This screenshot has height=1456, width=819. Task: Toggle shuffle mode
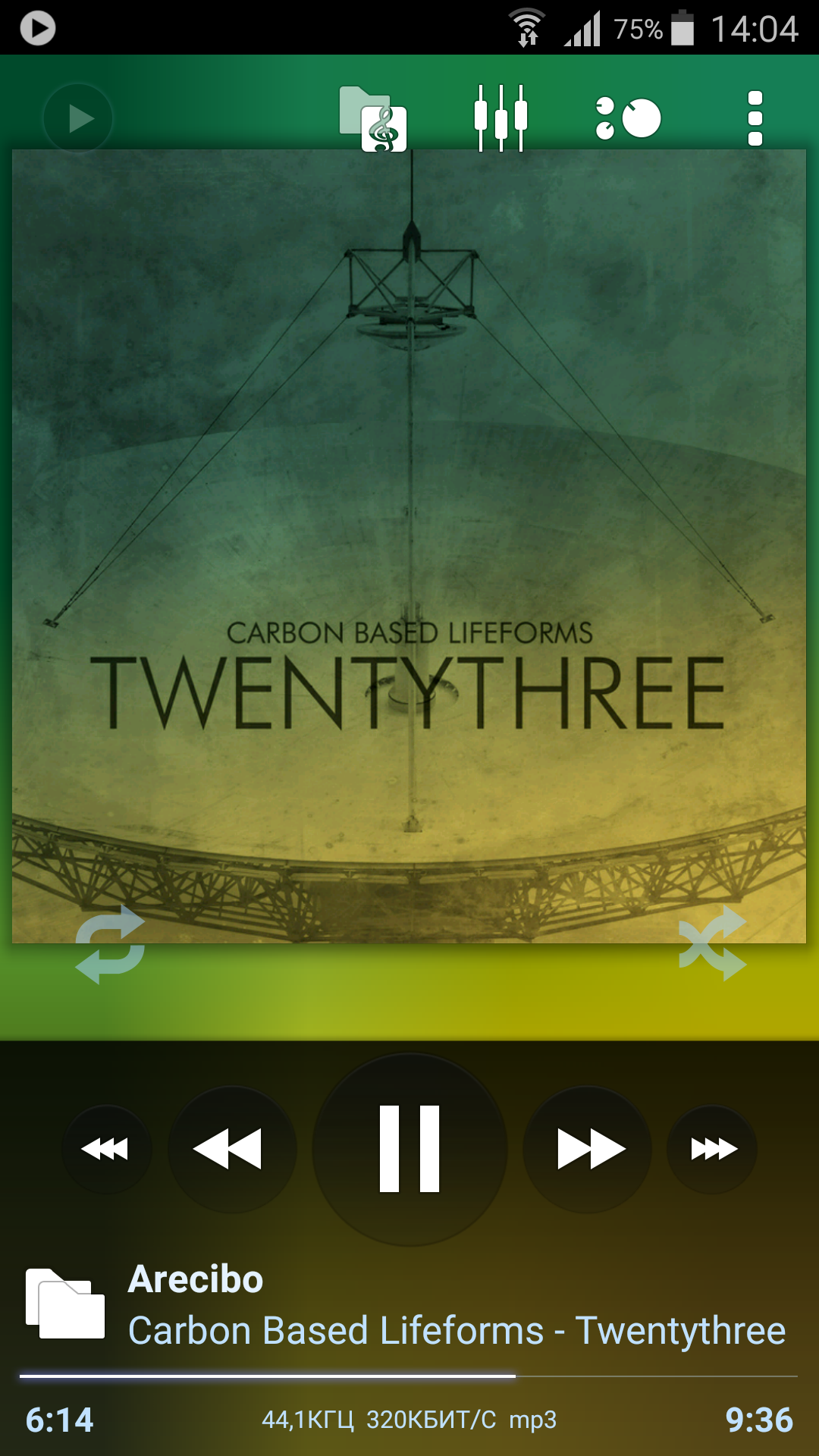713,943
